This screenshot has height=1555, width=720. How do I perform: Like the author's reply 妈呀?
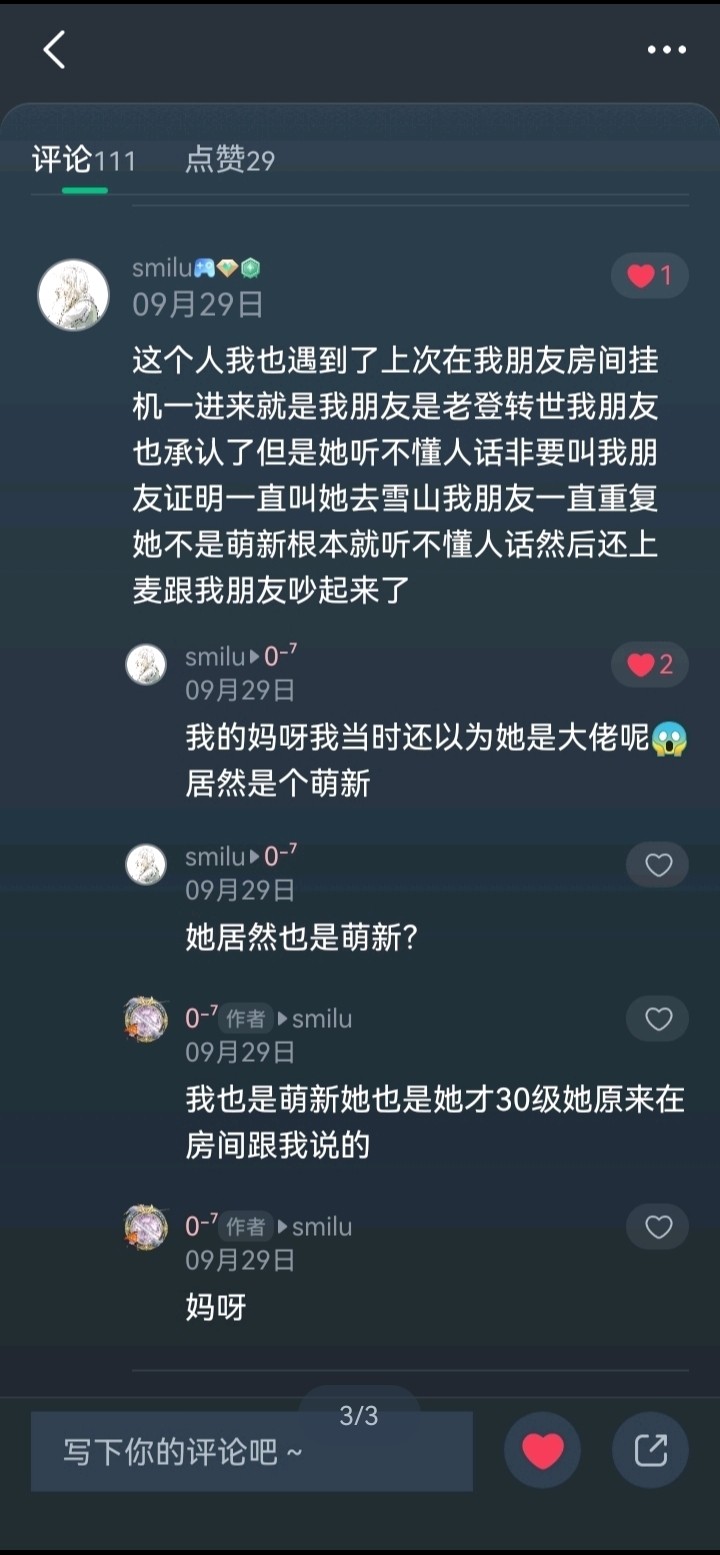[x=658, y=1227]
